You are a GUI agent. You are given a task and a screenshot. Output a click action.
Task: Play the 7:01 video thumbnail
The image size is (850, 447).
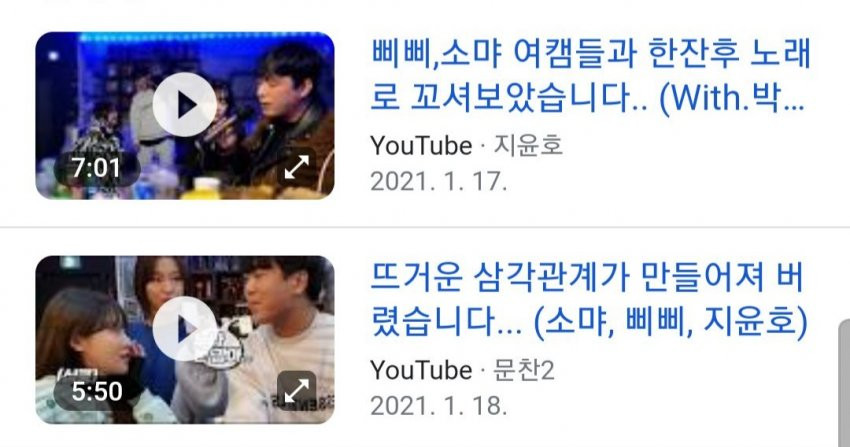pyautogui.click(x=184, y=104)
